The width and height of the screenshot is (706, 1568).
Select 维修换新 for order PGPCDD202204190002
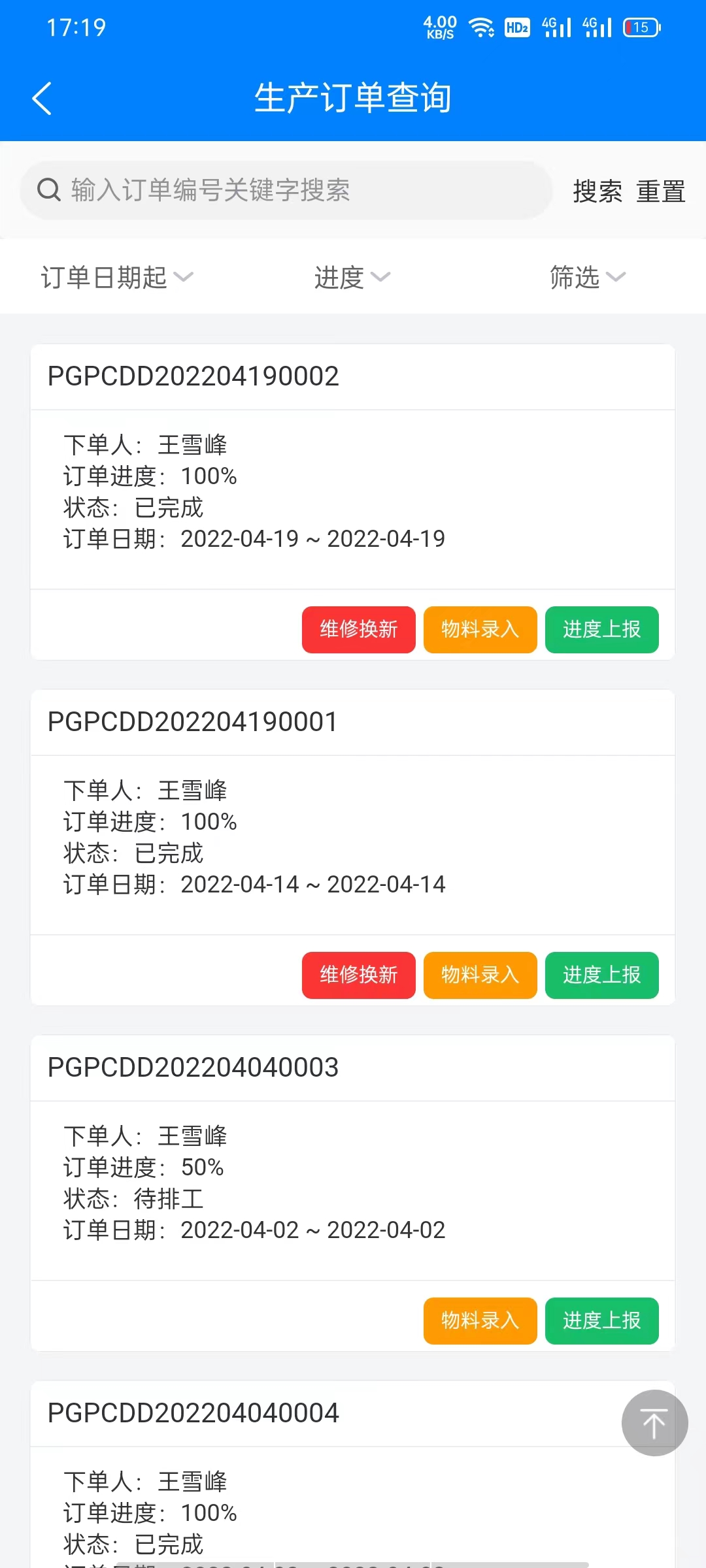[x=358, y=629]
